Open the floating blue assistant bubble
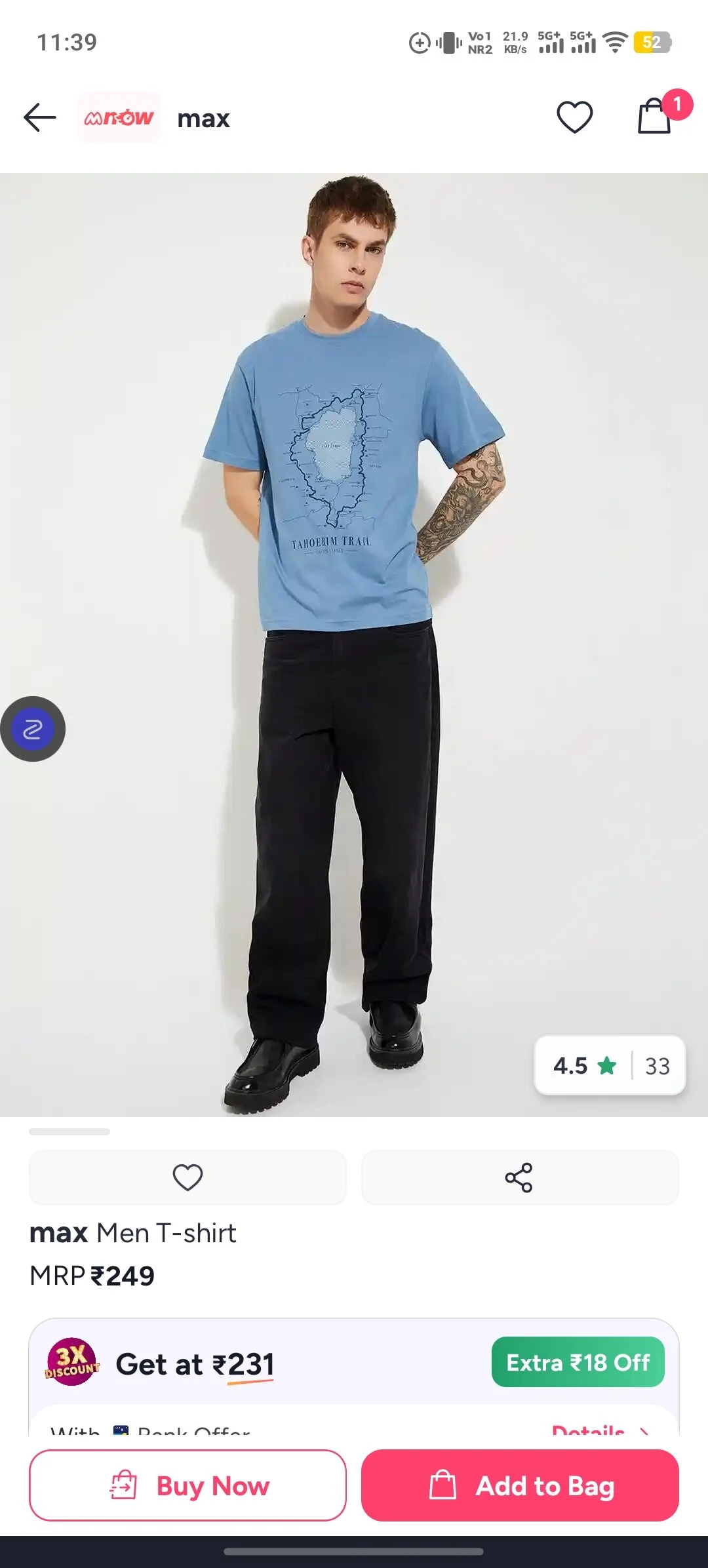Image resolution: width=708 pixels, height=1568 pixels. [x=33, y=729]
